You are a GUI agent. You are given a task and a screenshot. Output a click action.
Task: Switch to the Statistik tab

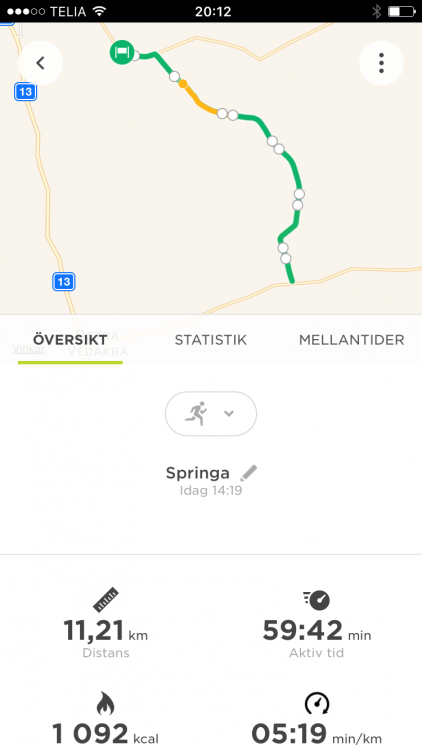coord(211,340)
